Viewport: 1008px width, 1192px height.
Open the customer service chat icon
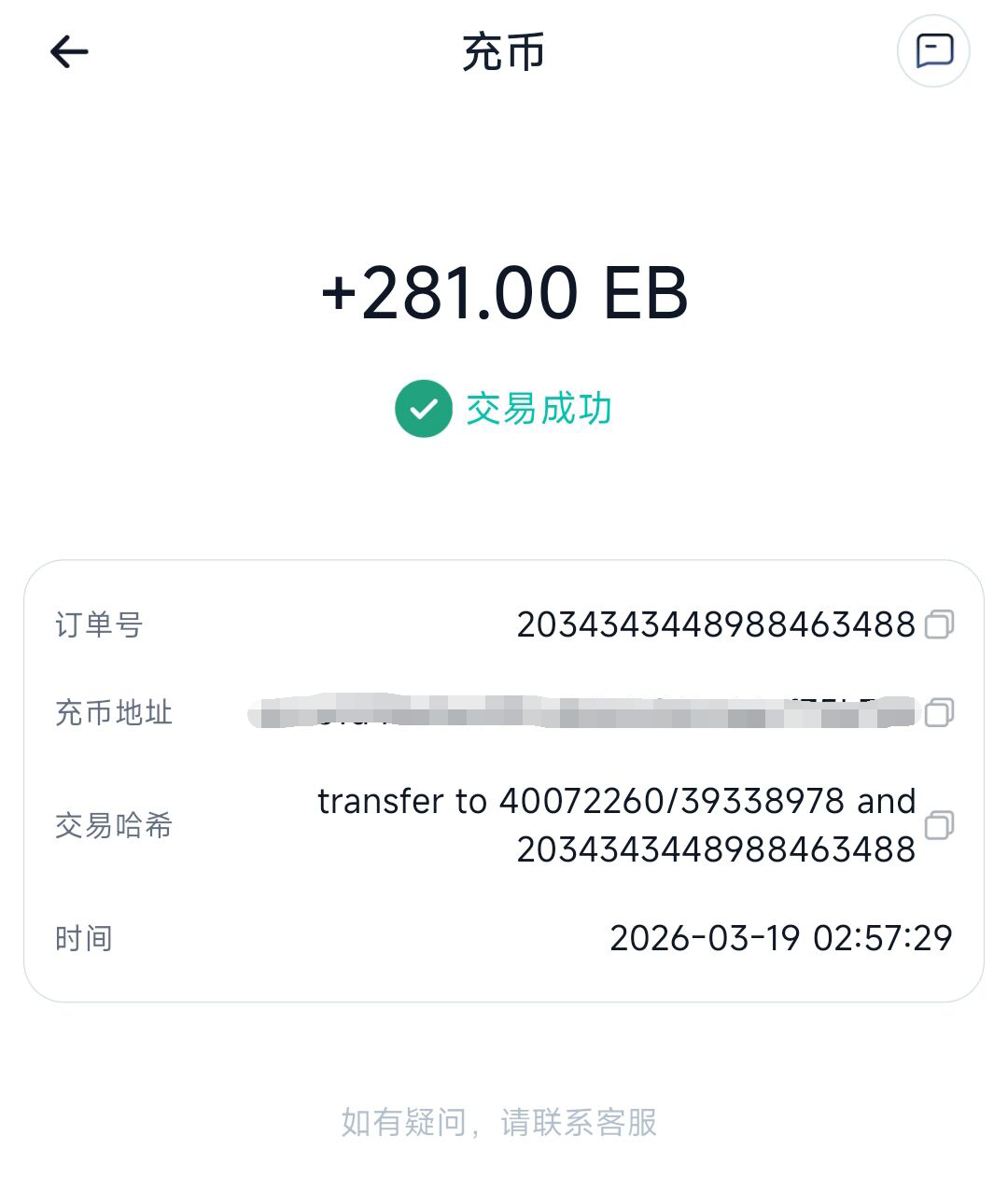pyautogui.click(x=933, y=50)
